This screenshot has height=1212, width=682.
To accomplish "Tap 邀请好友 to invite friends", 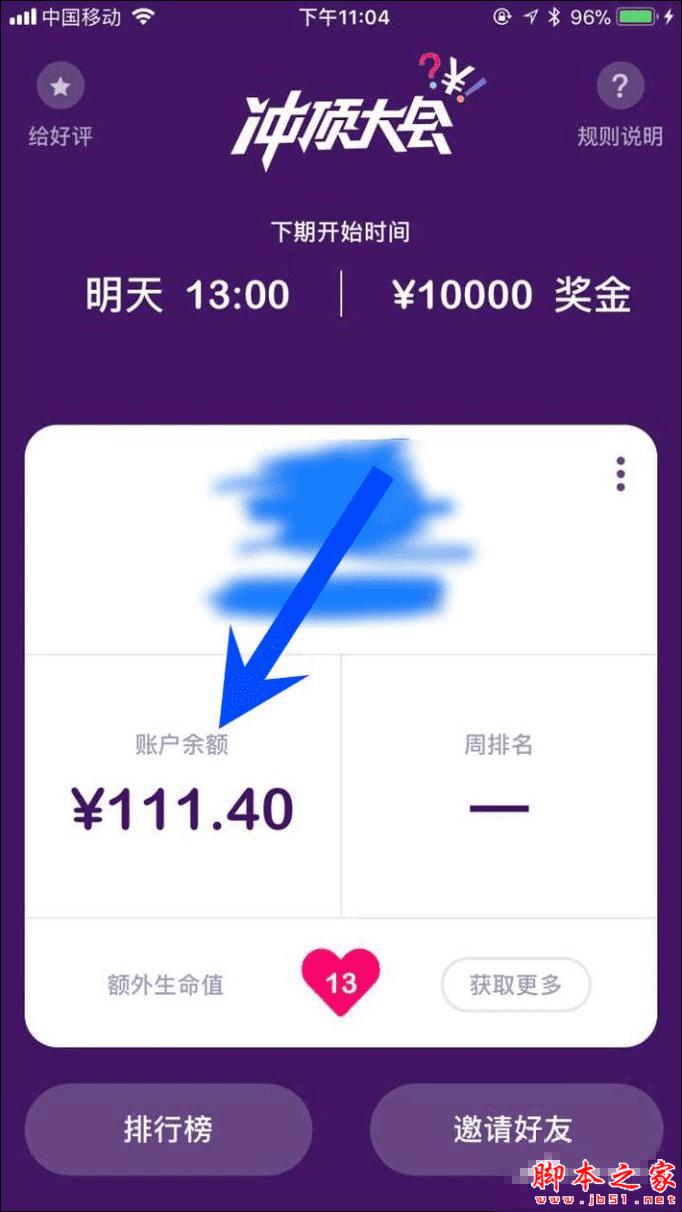I will click(514, 1131).
